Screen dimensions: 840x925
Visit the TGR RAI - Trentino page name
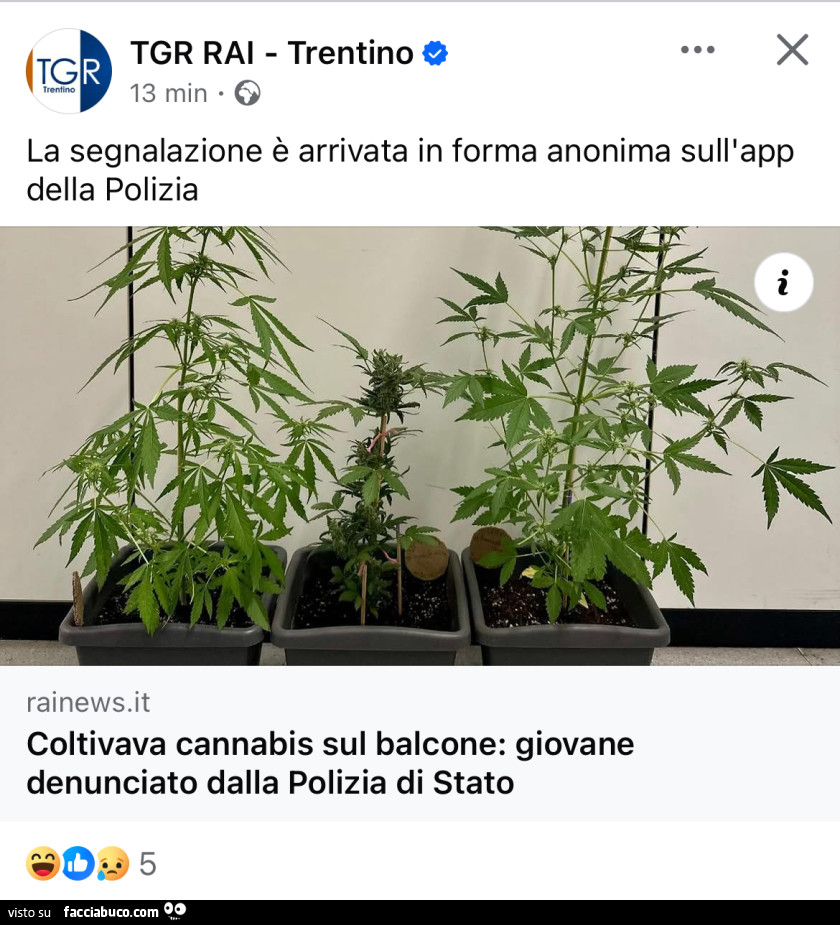point(272,53)
